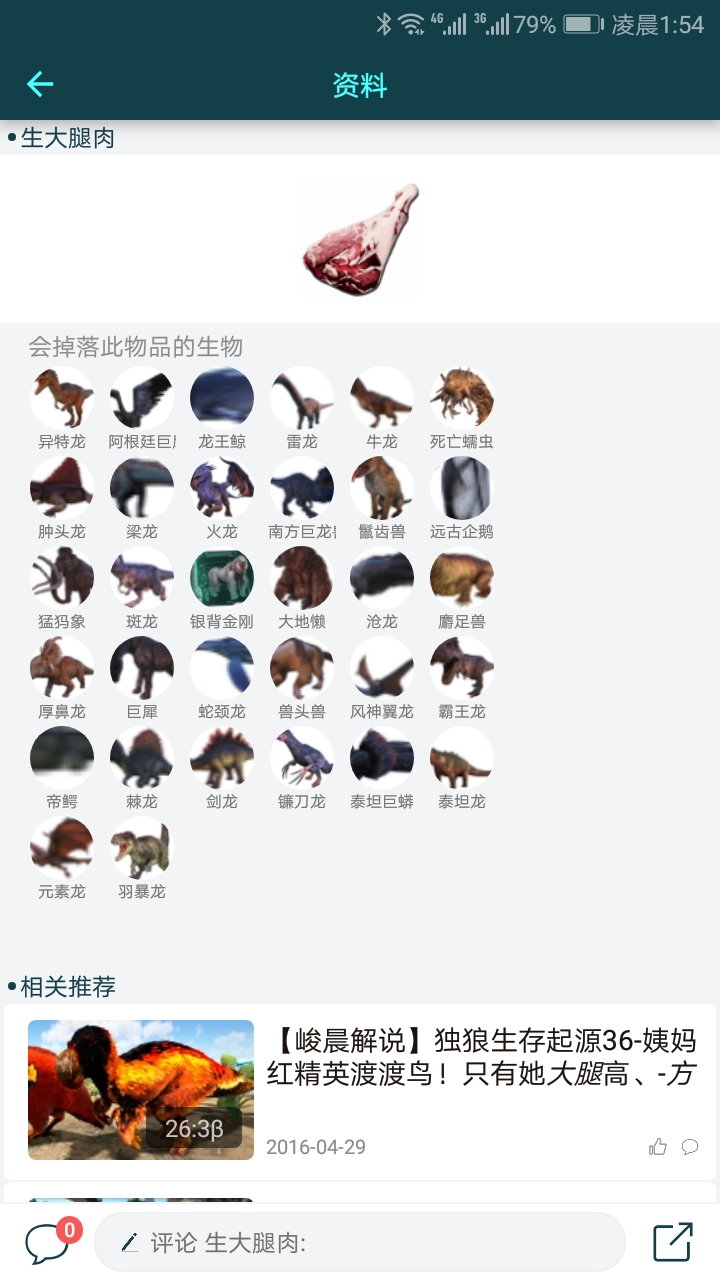Go back using the top-left arrow
720x1280 pixels.
40,85
